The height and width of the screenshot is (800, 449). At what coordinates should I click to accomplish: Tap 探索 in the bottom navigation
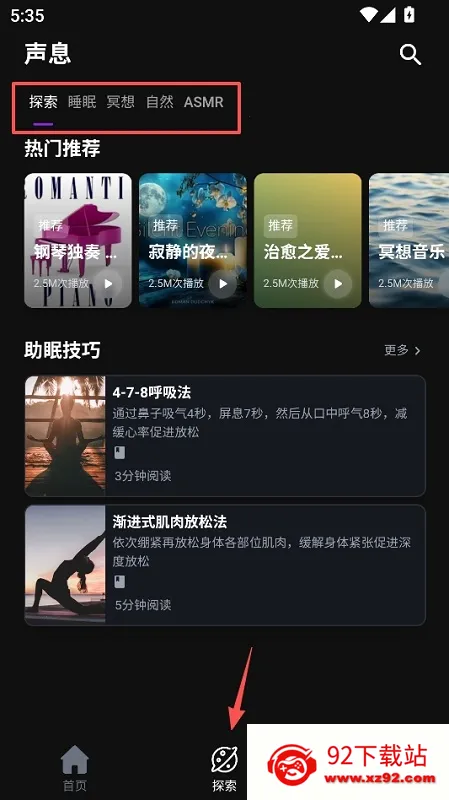(x=224, y=768)
